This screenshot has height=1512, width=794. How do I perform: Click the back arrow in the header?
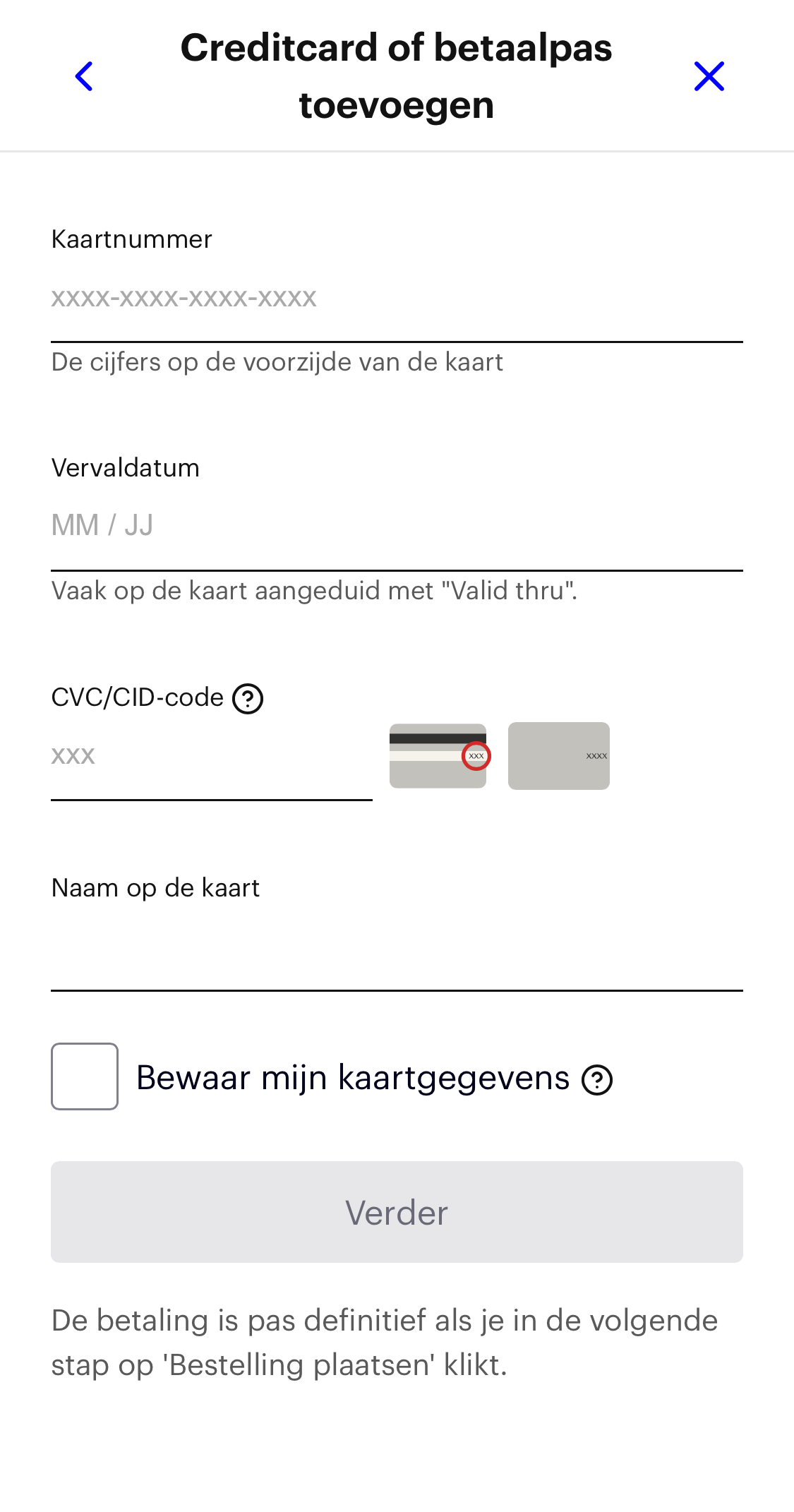(x=84, y=77)
